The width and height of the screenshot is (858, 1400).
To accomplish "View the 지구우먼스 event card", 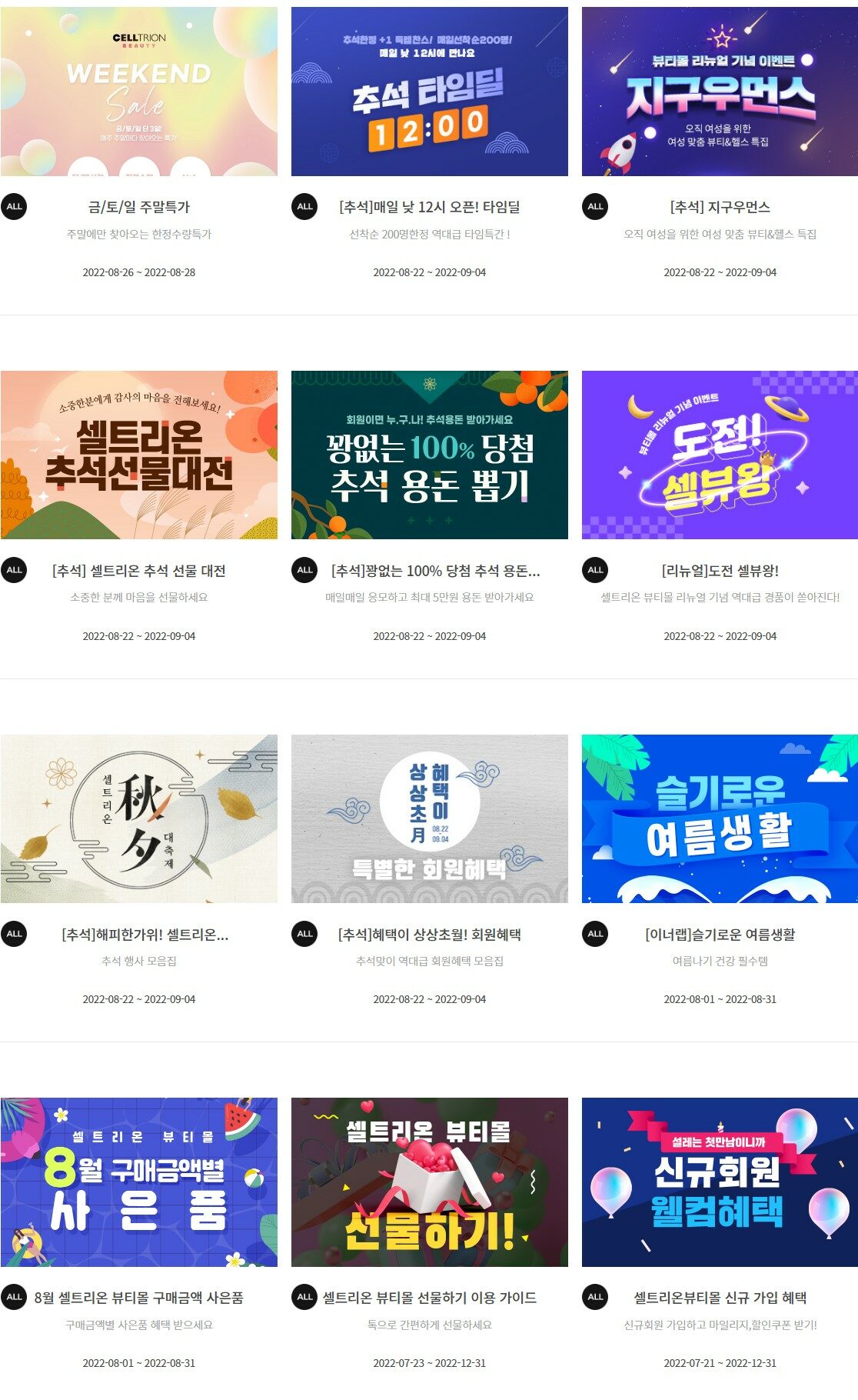I will pyautogui.click(x=720, y=92).
